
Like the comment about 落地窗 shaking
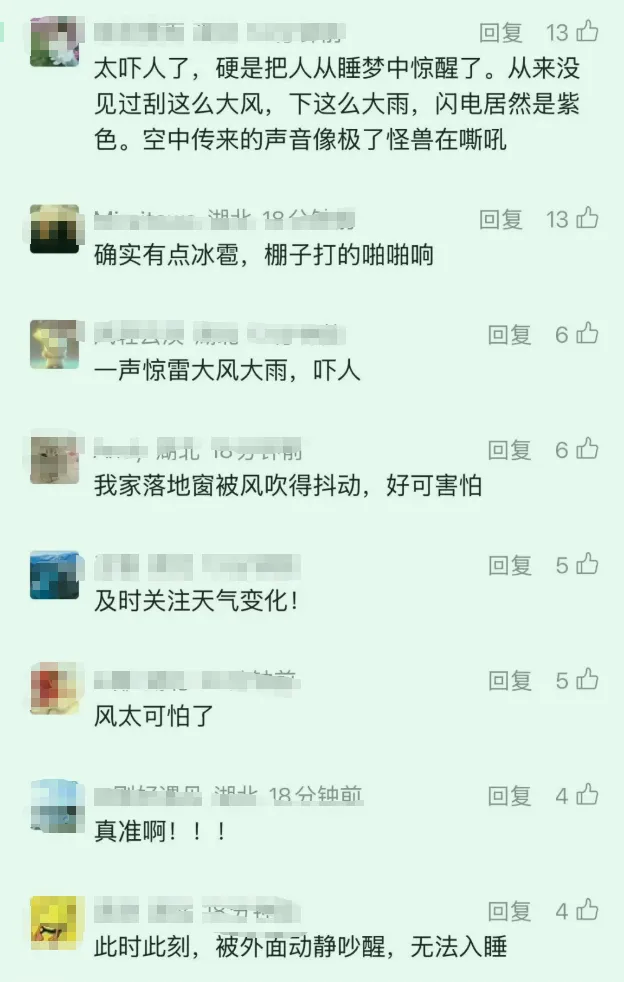click(587, 449)
